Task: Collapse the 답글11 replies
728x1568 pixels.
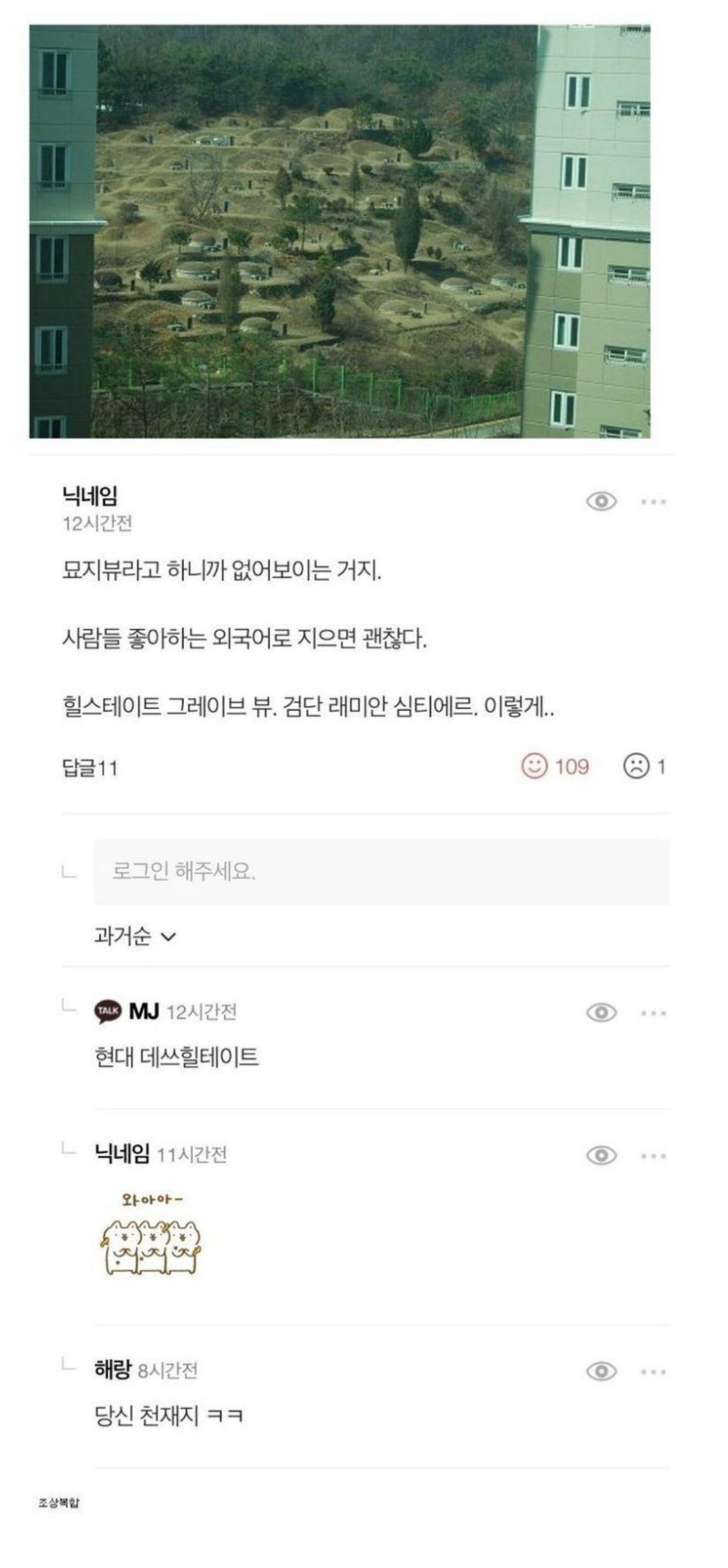Action: pyautogui.click(x=89, y=768)
